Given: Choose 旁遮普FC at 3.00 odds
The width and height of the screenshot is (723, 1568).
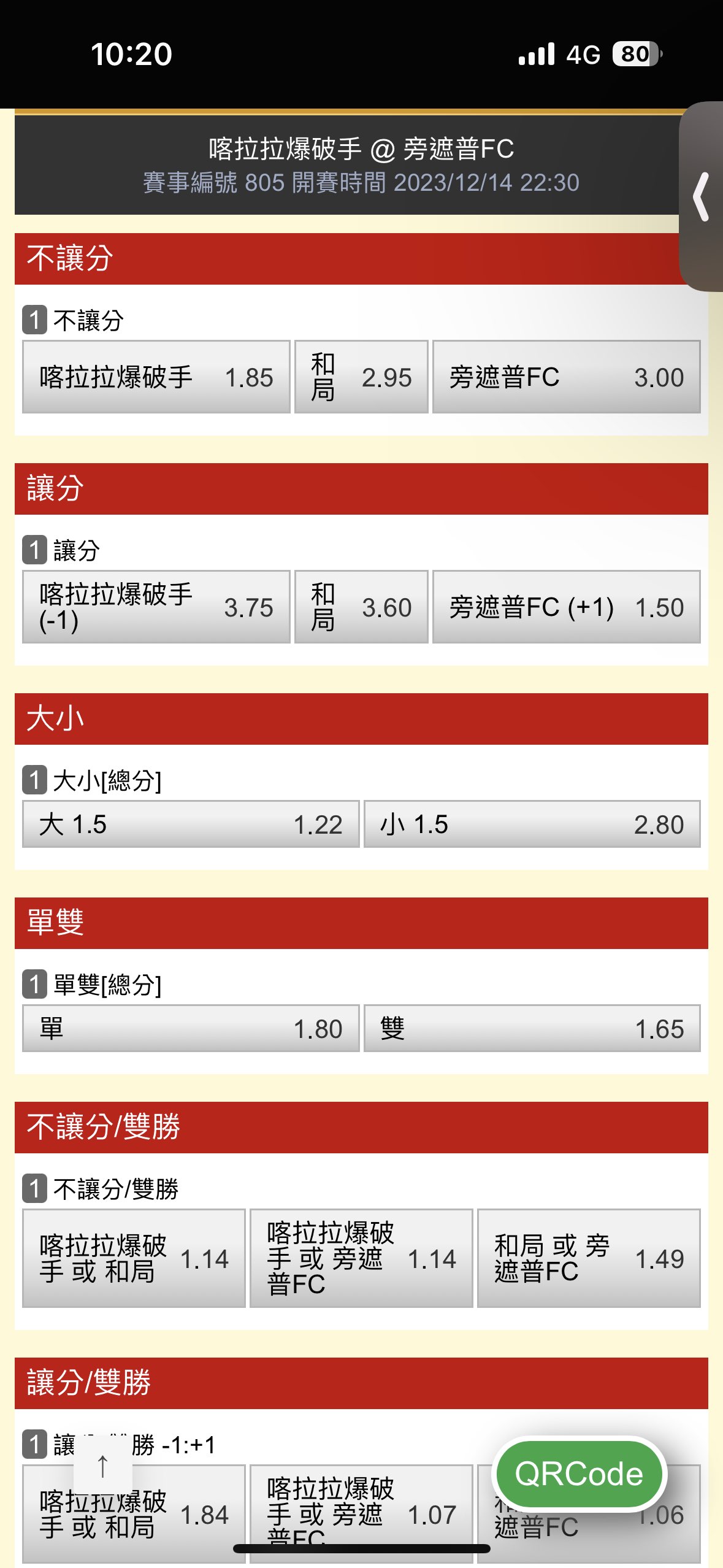Looking at the screenshot, I should pyautogui.click(x=567, y=377).
